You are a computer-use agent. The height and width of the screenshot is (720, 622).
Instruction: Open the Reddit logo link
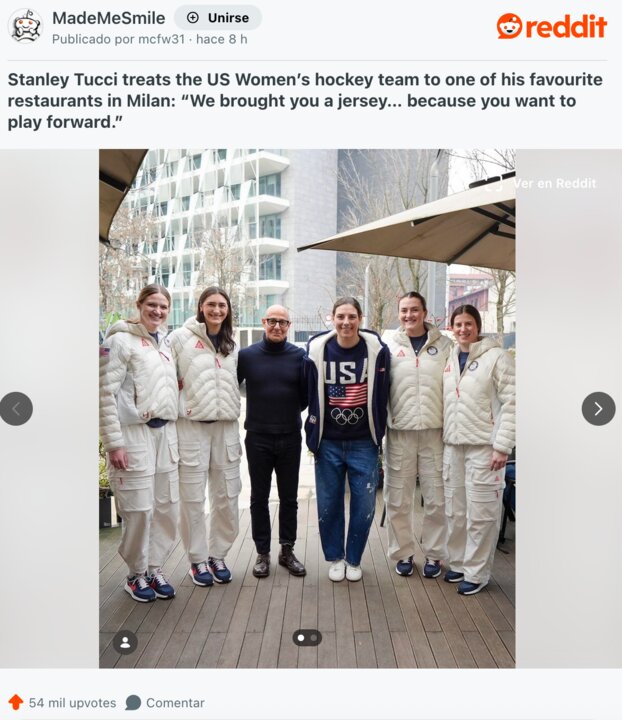[551, 26]
